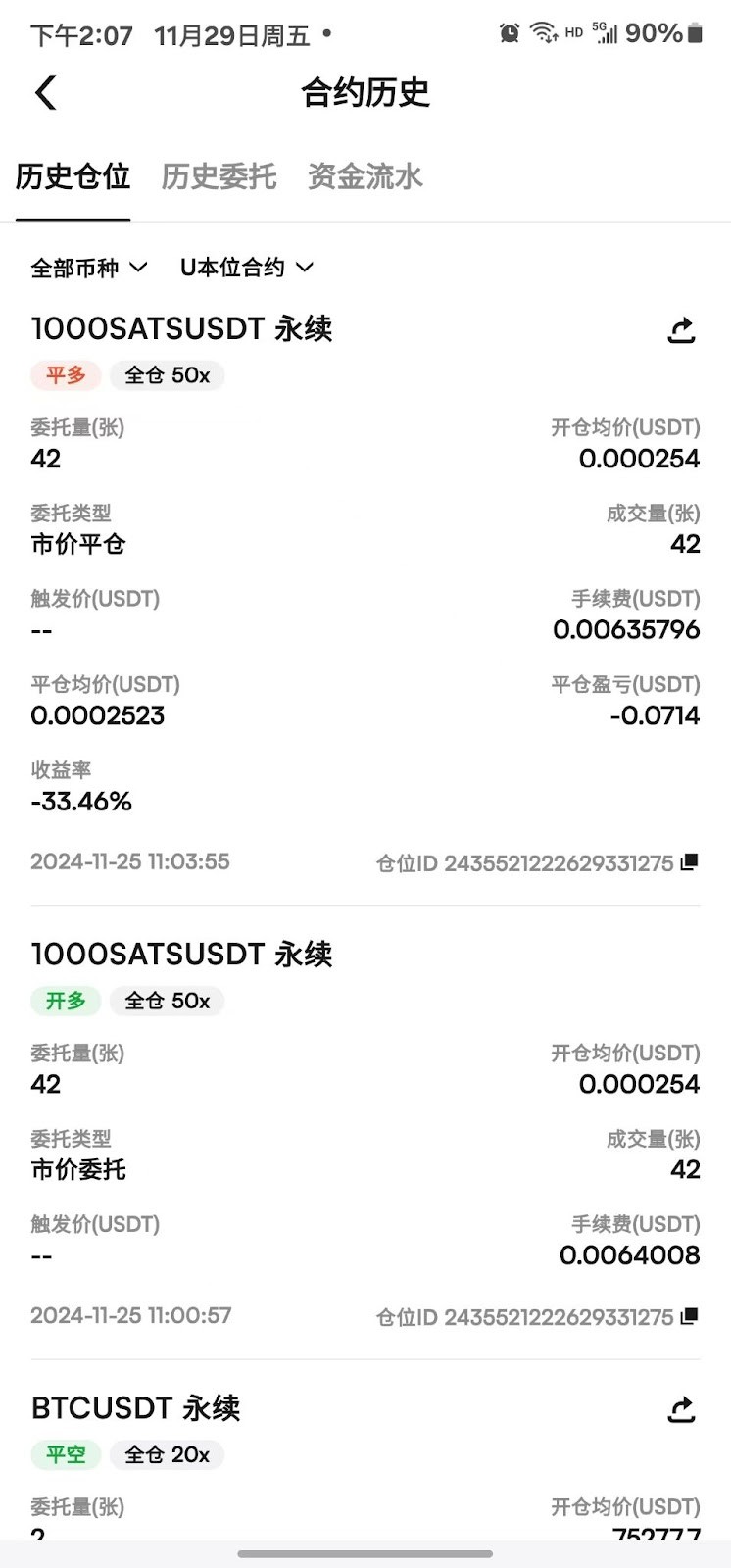Select the 历史仓位 tab
The image size is (731, 1568).
(x=72, y=177)
